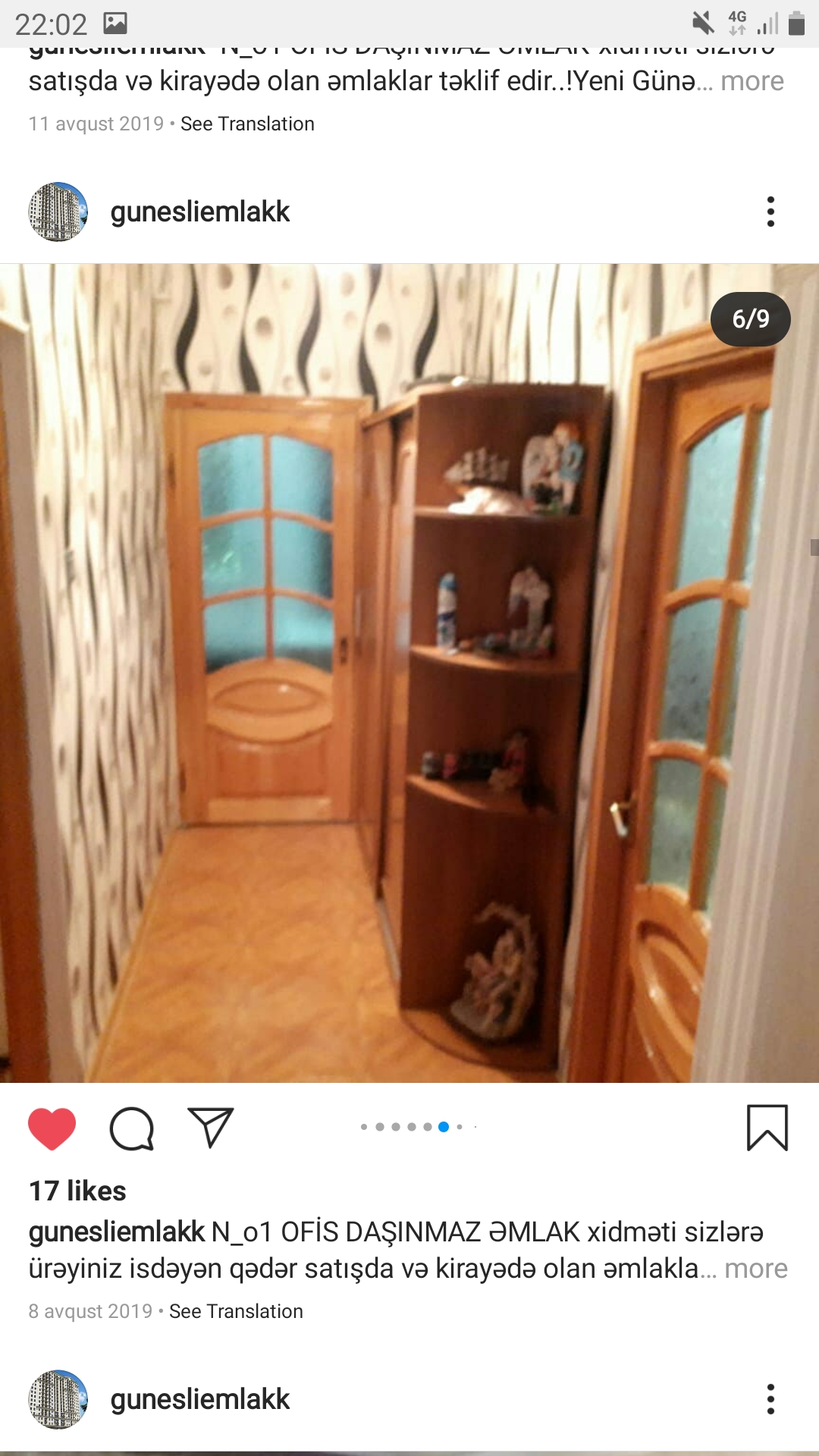Bookmark the post with 17 likes
Viewport: 819px width, 1456px height.
click(x=767, y=1128)
